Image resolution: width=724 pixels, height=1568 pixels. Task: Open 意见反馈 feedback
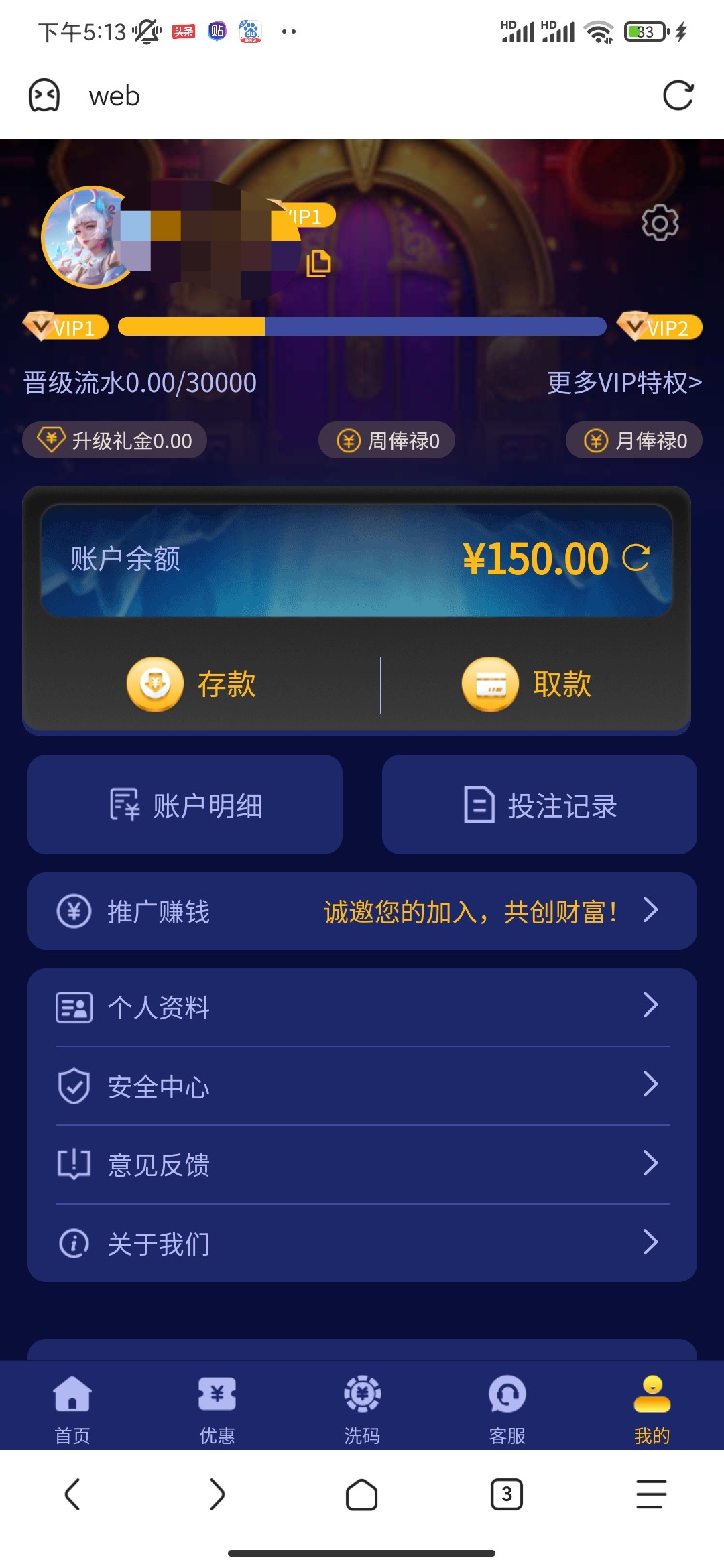pyautogui.click(x=362, y=1165)
